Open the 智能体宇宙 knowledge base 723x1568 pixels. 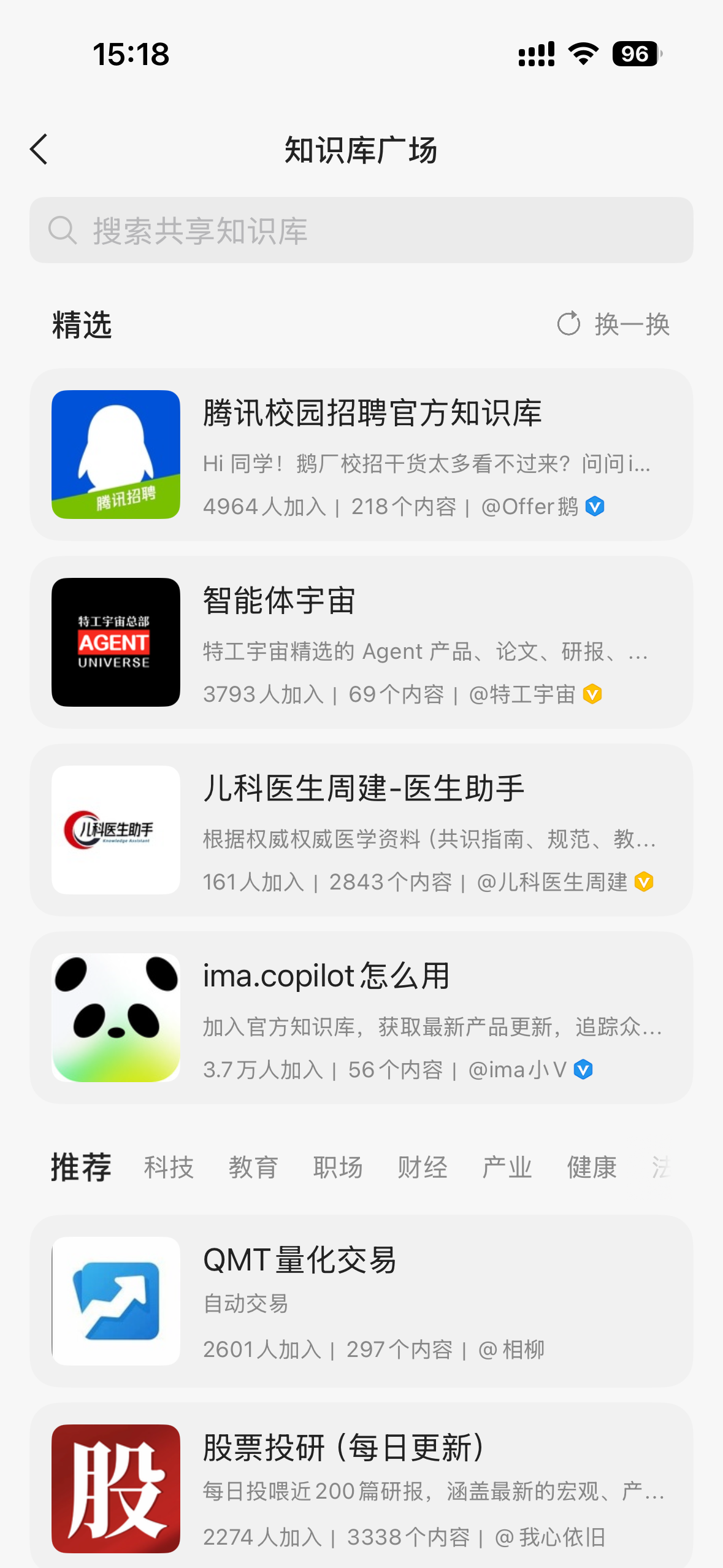pos(361,642)
